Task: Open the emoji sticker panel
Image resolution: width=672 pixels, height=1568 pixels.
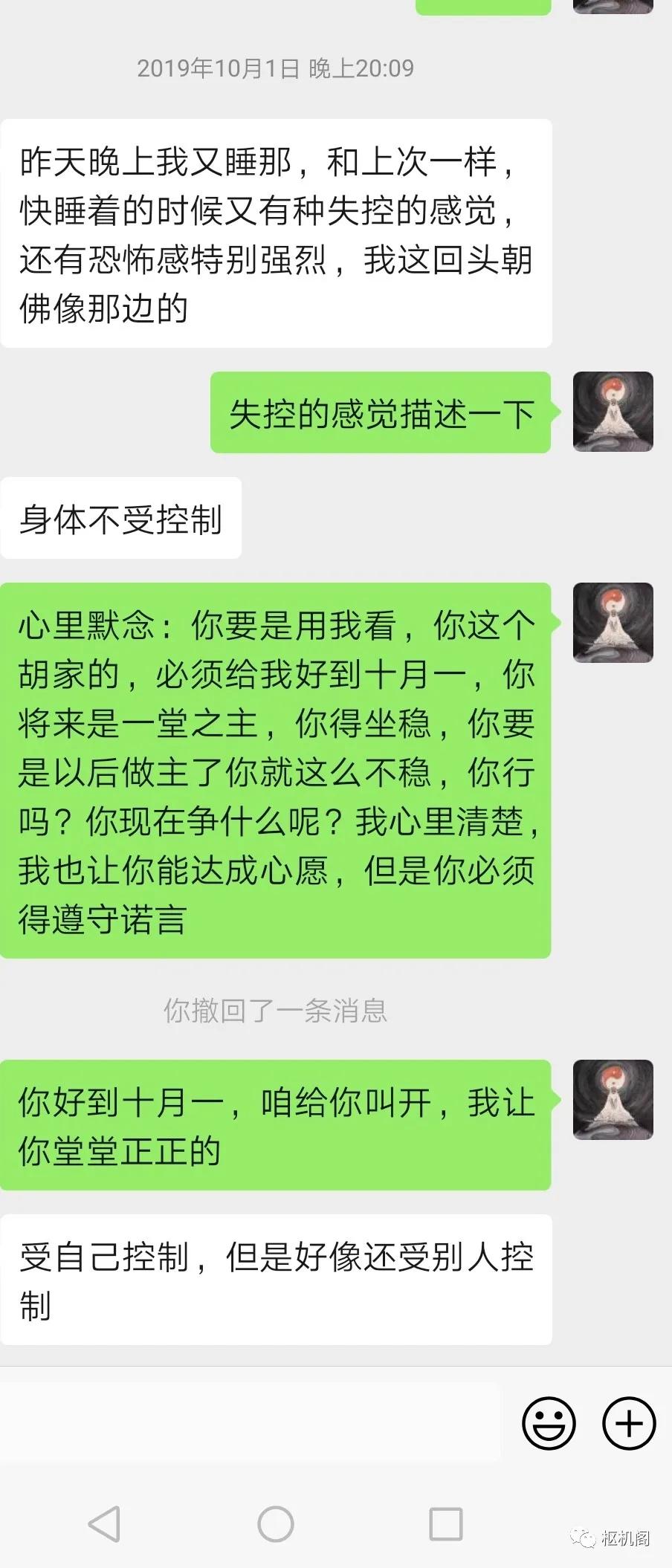Action: [x=549, y=1423]
